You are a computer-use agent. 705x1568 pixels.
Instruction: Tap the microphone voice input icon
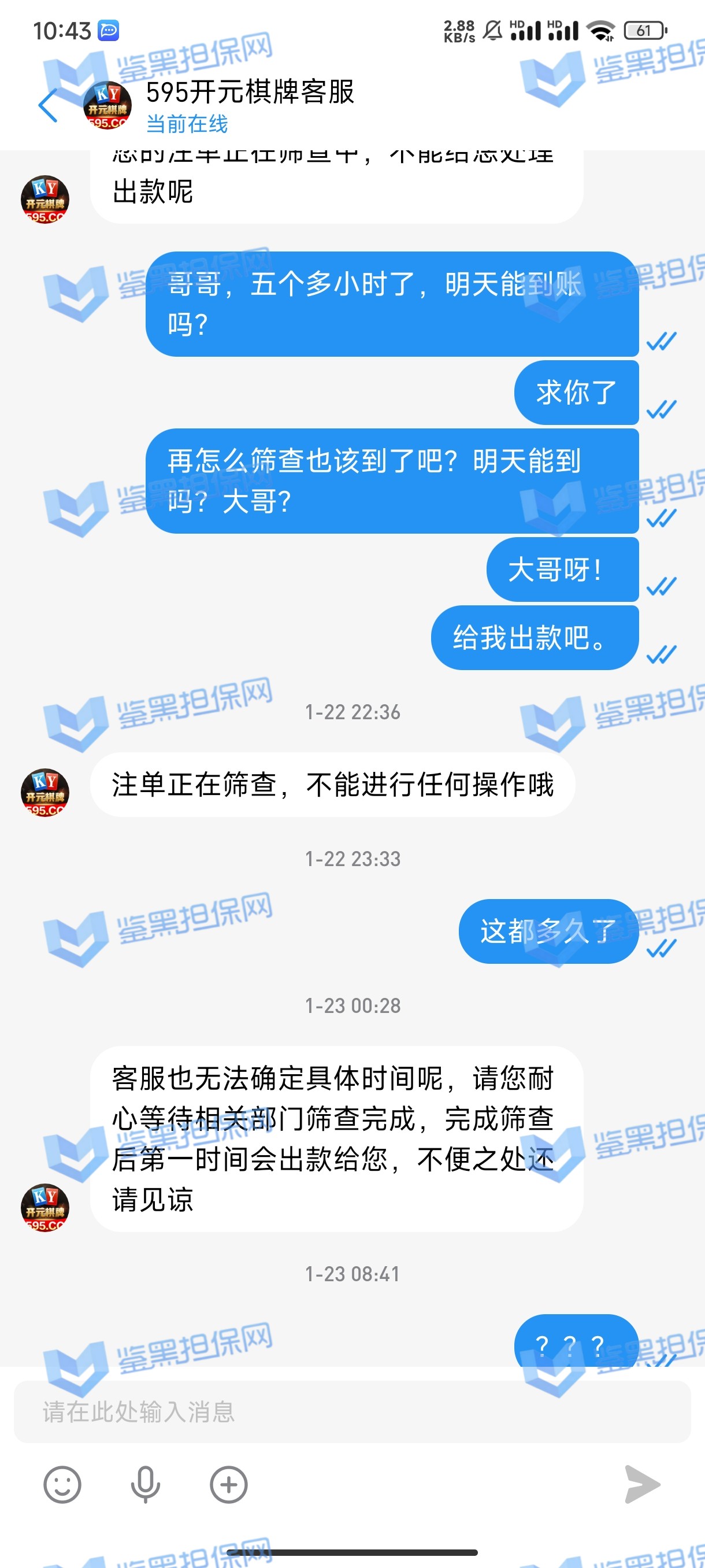(x=146, y=1484)
